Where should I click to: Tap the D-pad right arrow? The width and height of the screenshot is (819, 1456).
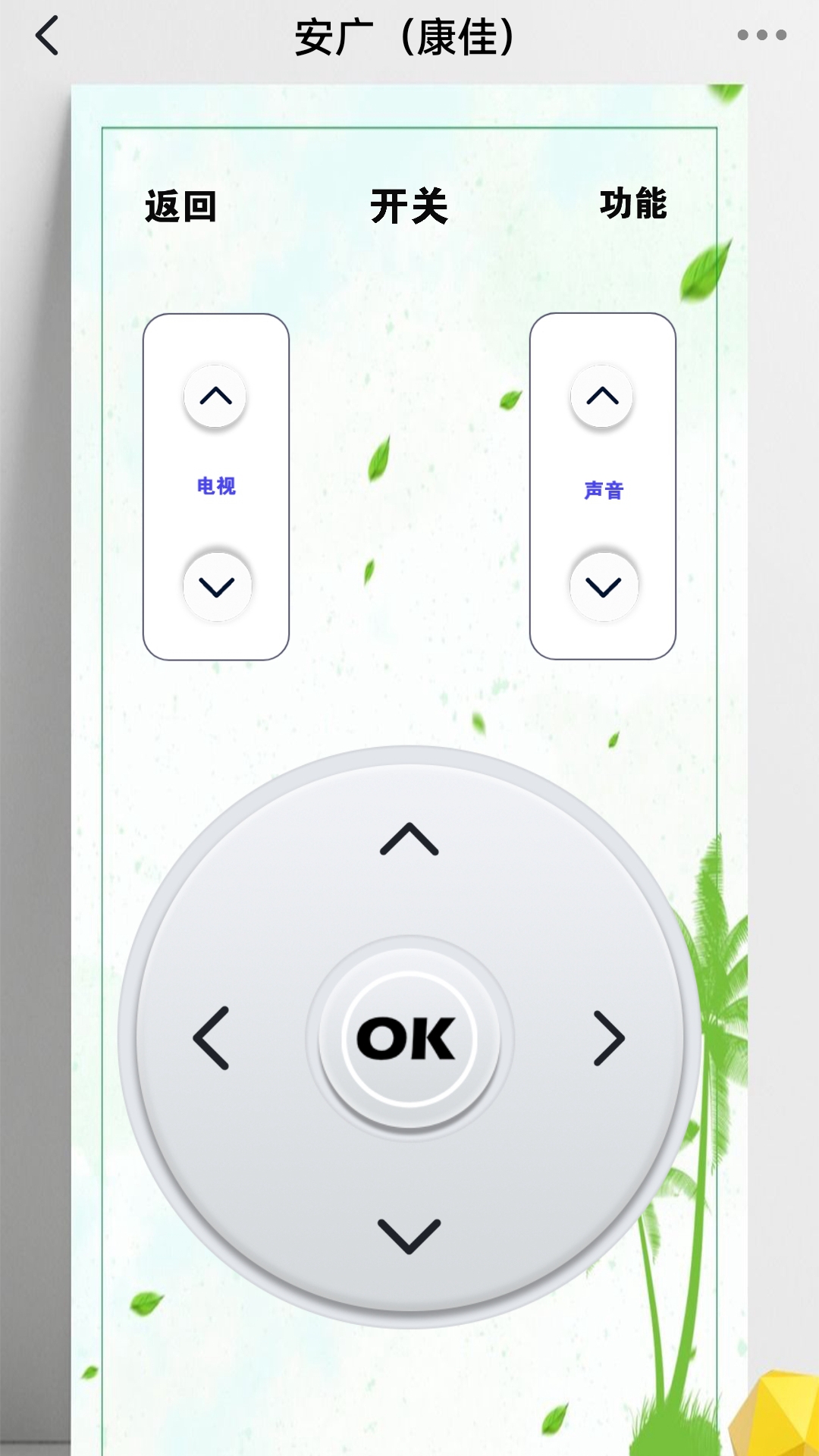click(x=609, y=1037)
